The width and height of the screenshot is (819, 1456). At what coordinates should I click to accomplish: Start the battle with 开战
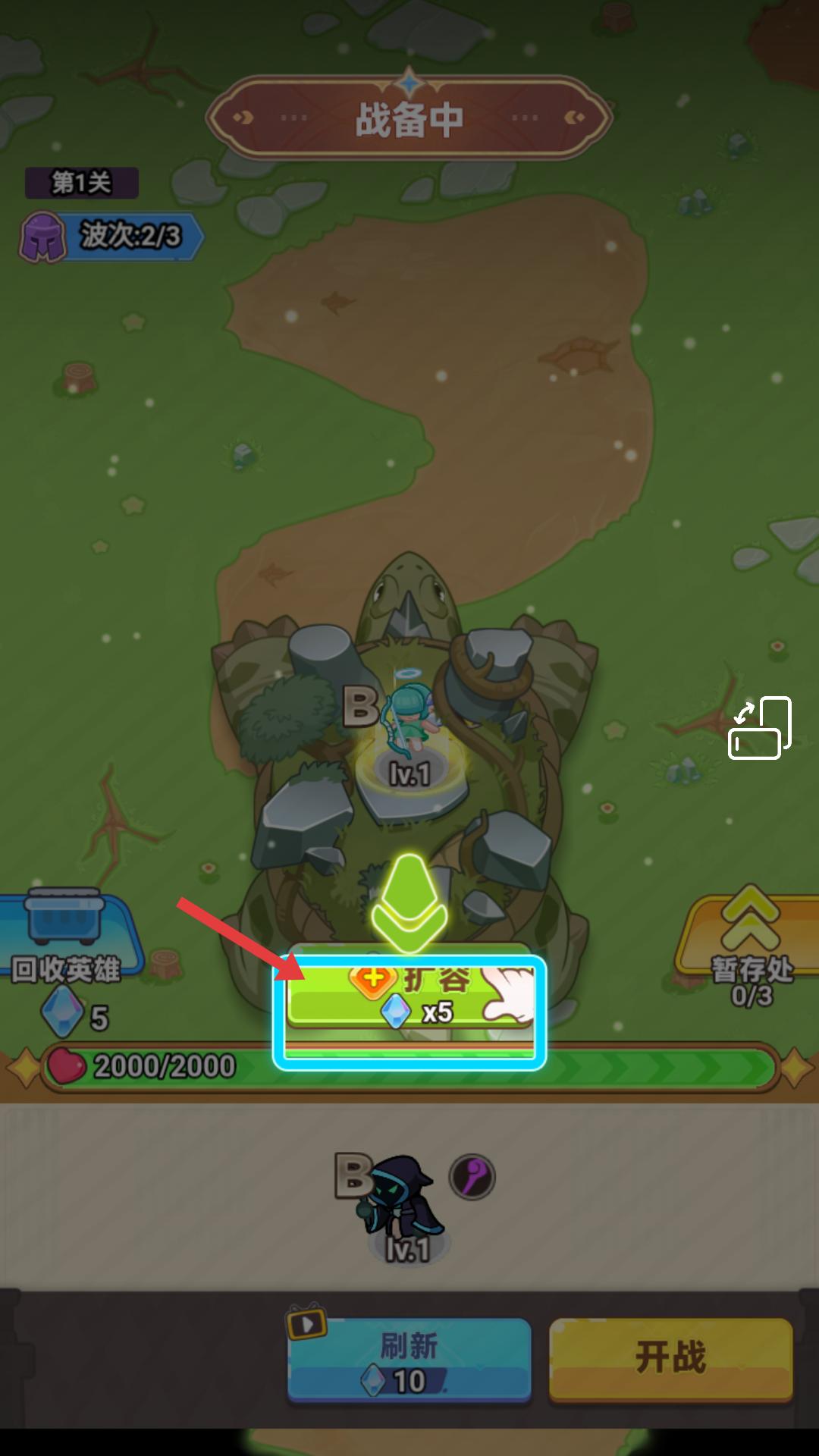[x=670, y=1359]
